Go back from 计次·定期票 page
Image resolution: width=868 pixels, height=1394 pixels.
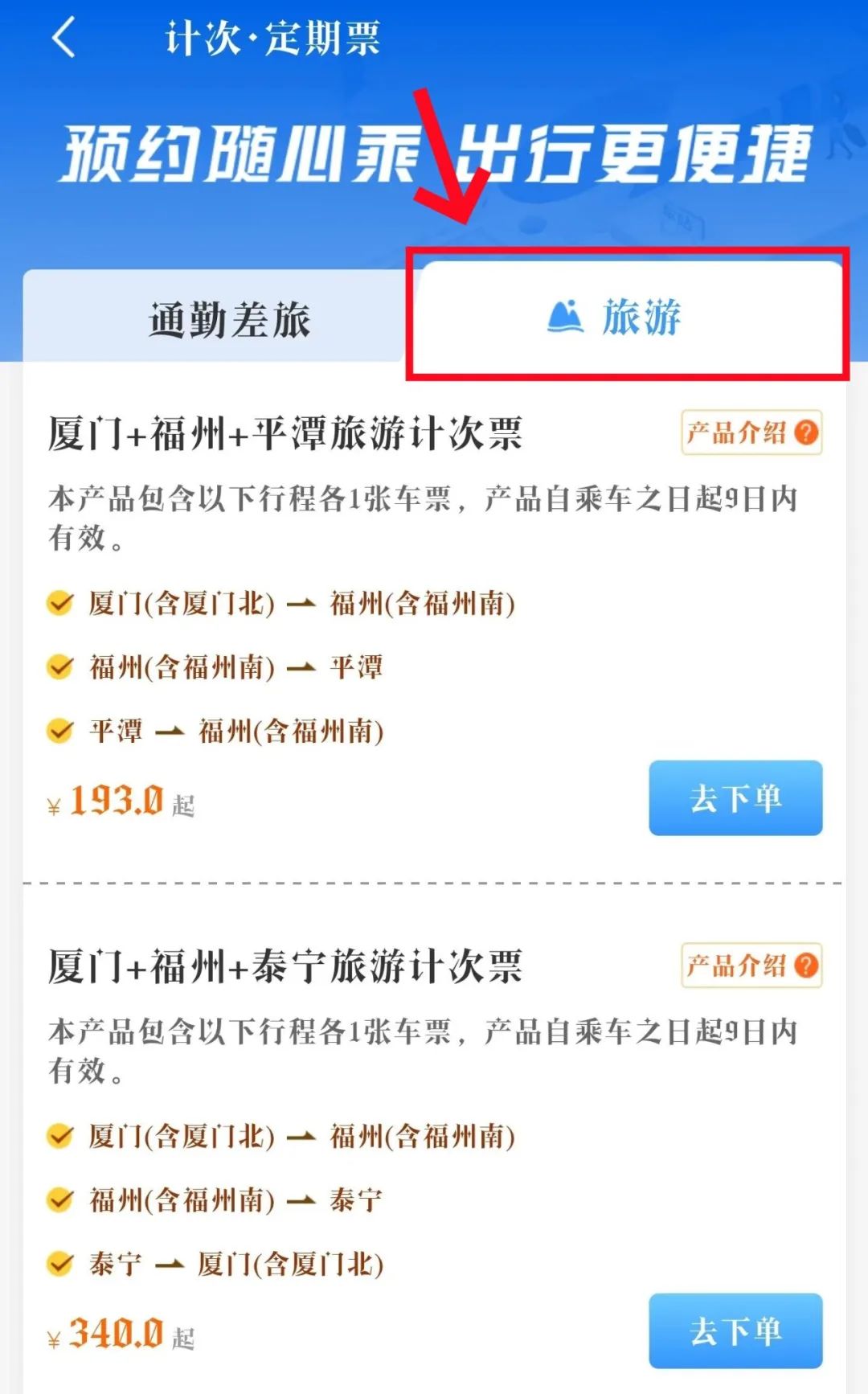(x=64, y=38)
